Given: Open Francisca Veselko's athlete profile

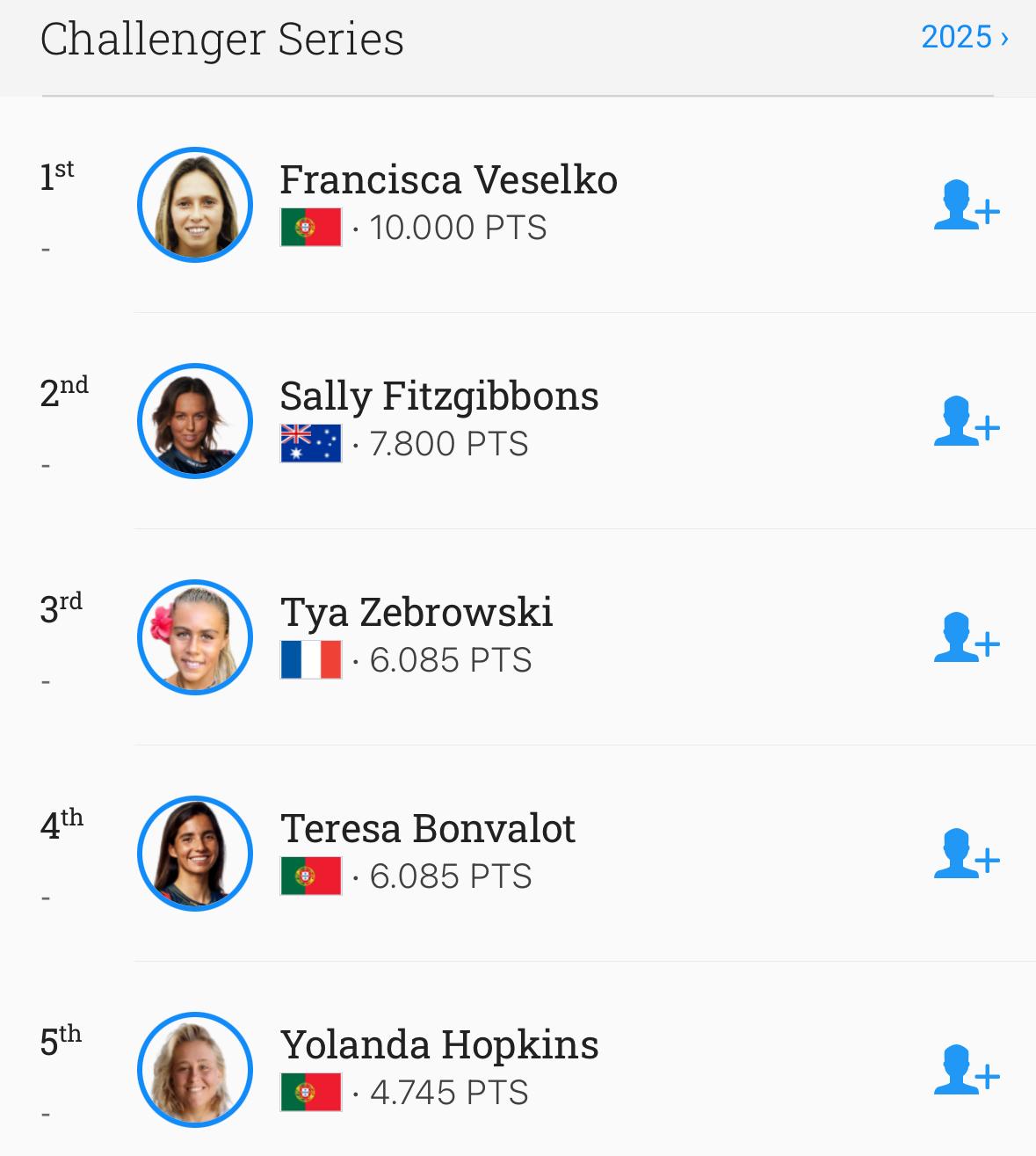Looking at the screenshot, I should click(x=448, y=180).
